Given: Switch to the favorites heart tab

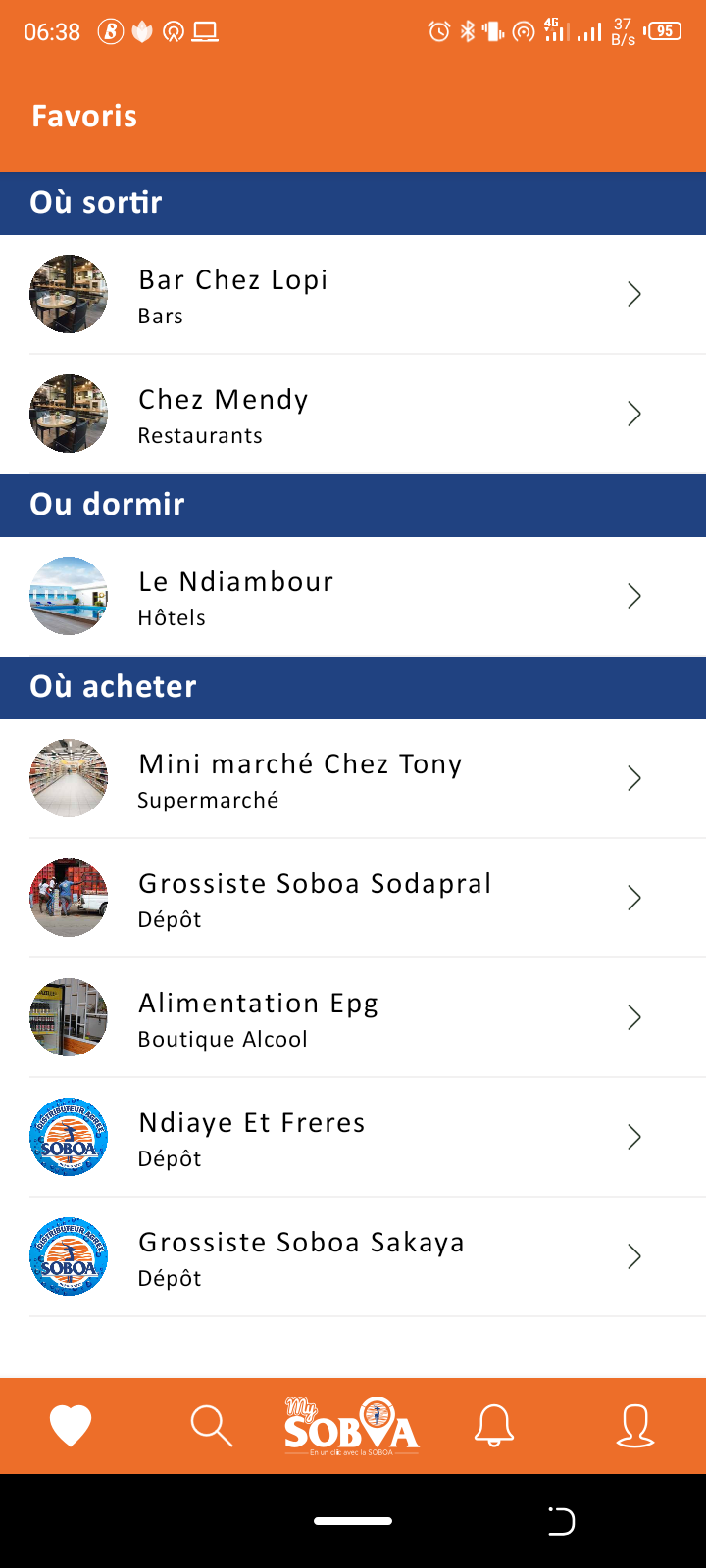Looking at the screenshot, I should click(71, 1425).
